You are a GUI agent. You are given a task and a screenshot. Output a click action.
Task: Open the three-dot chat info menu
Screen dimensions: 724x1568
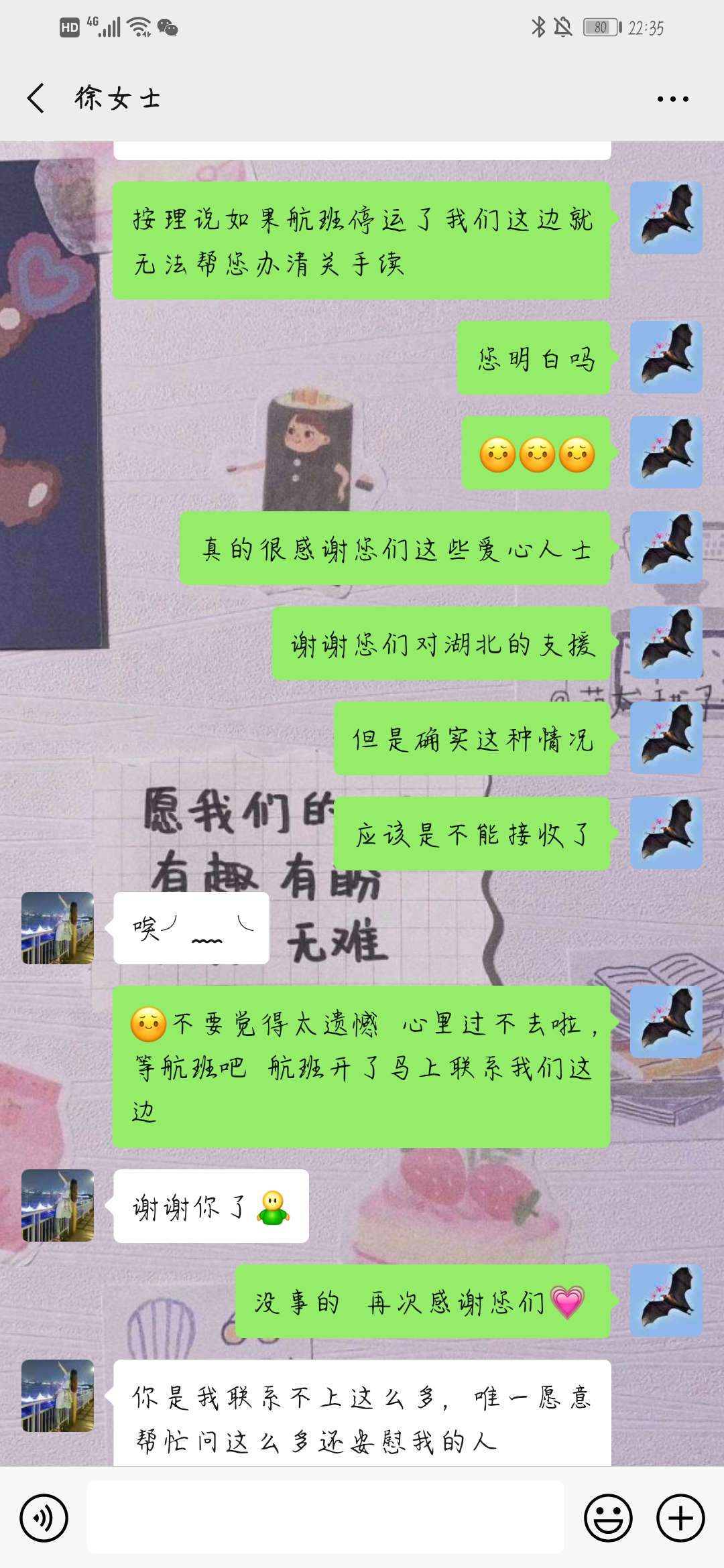(x=672, y=99)
